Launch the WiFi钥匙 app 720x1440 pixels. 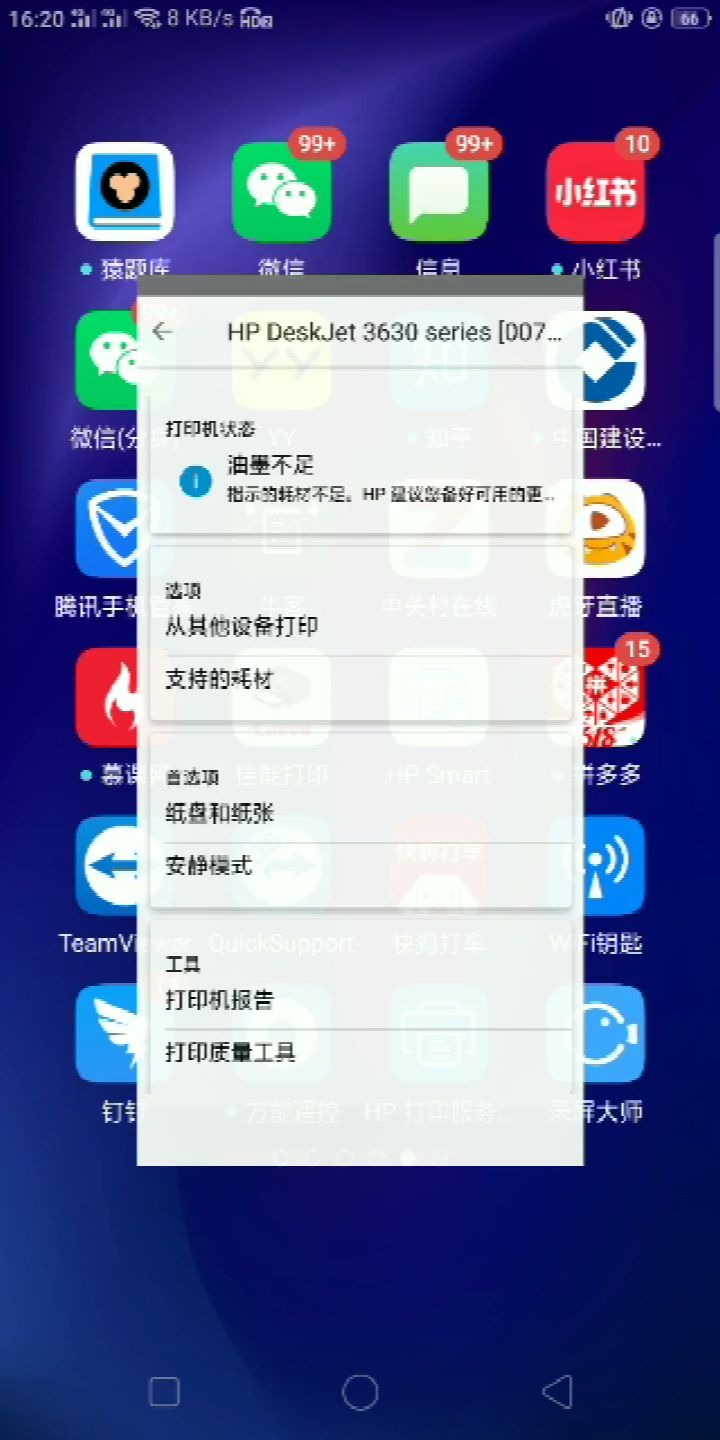610,866
